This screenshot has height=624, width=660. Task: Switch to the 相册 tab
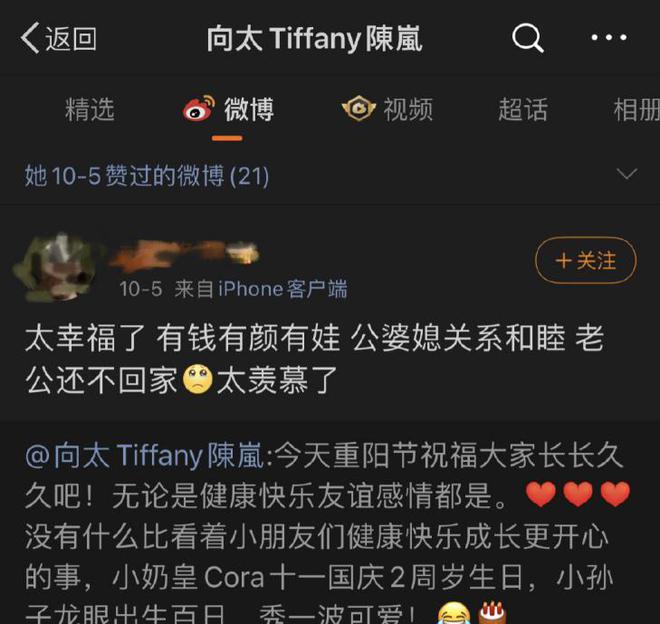(636, 110)
